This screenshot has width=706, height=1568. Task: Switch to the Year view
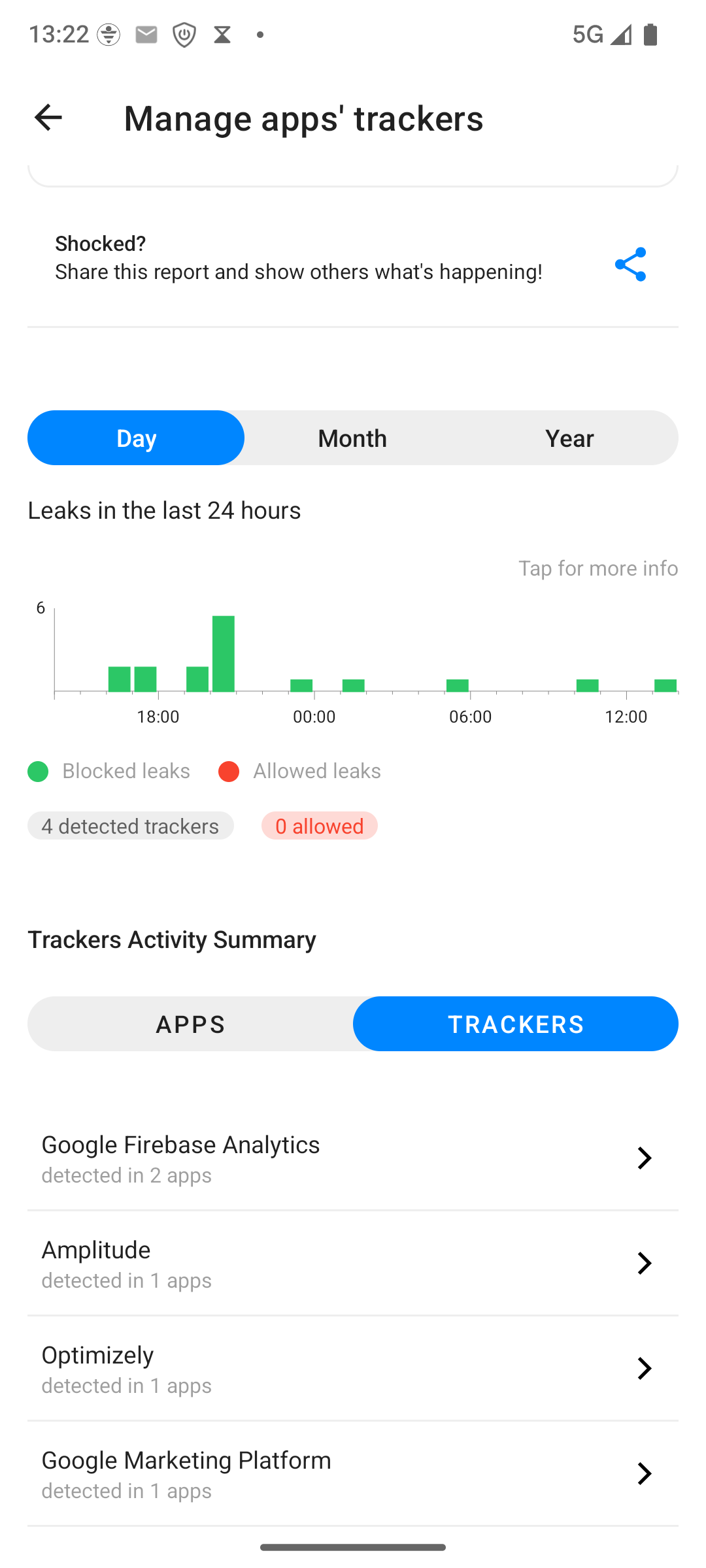[569, 438]
